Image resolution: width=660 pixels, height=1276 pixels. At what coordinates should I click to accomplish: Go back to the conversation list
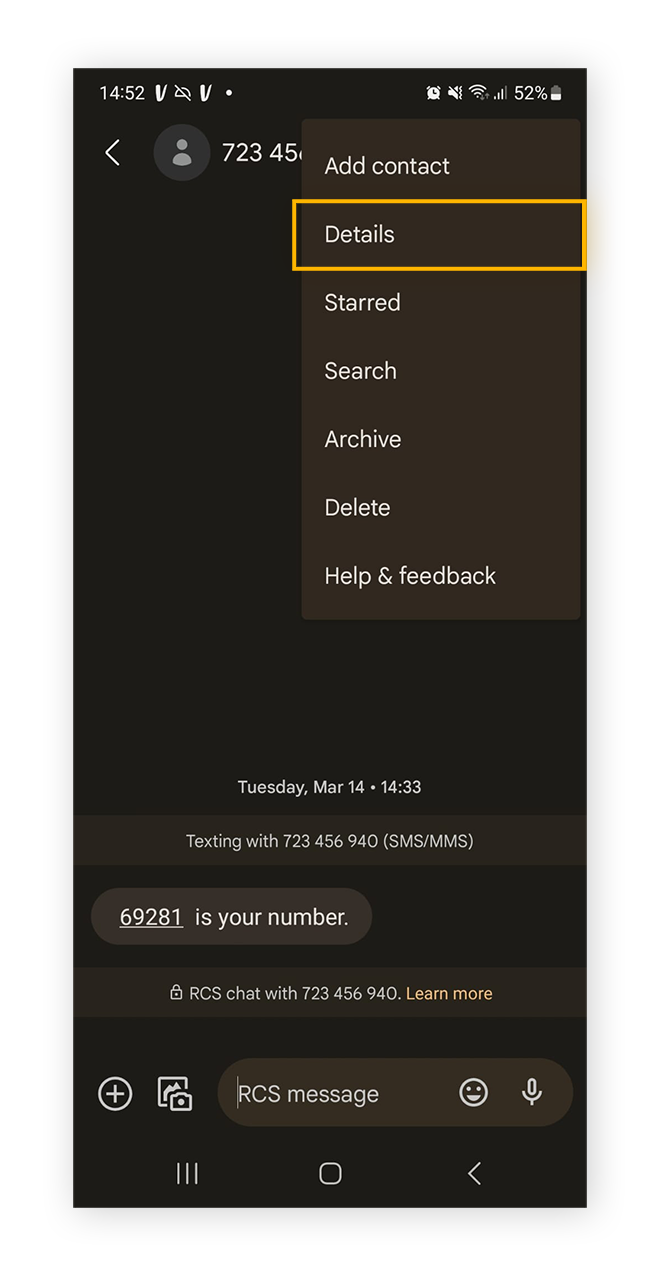(112, 152)
